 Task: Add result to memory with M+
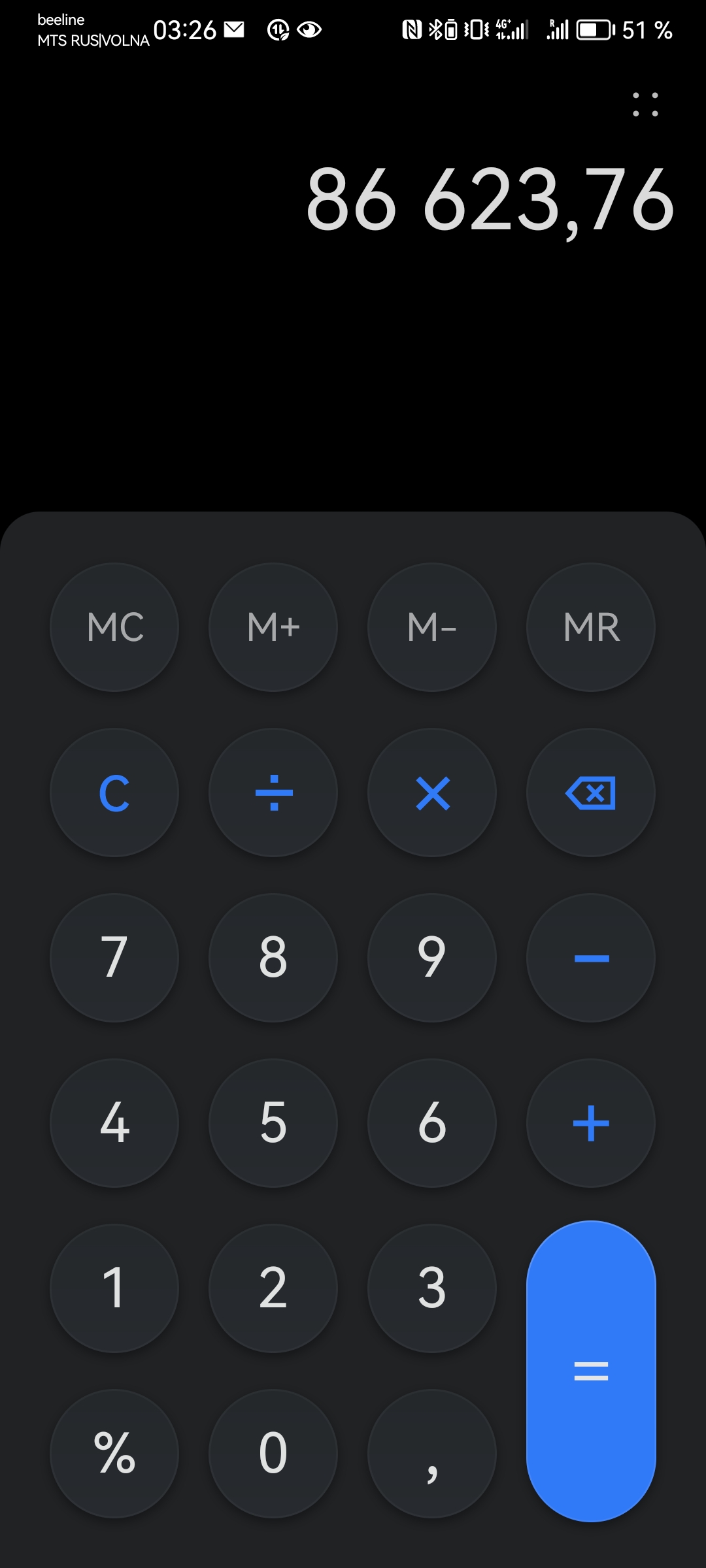[273, 627]
